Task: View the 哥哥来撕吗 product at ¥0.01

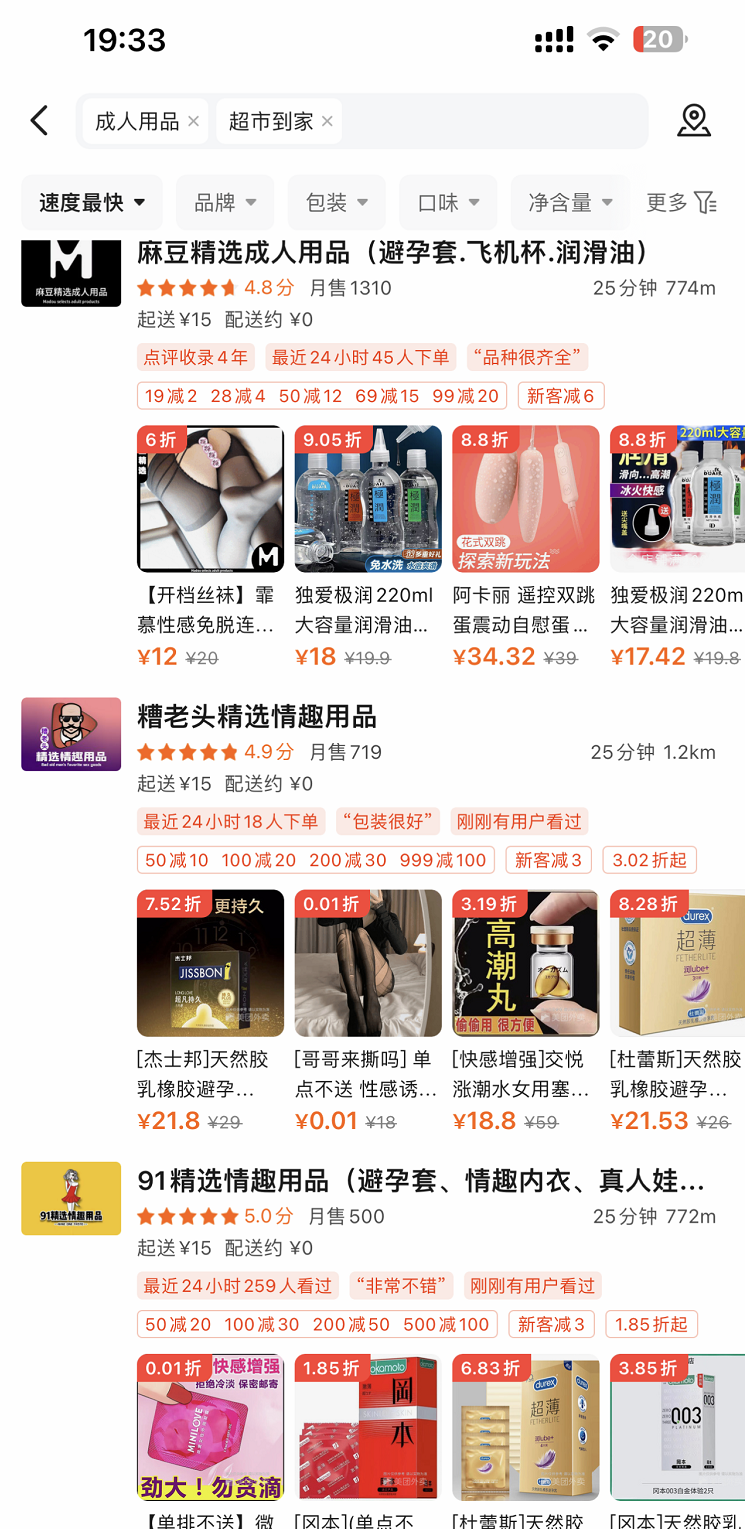Action: 368,964
